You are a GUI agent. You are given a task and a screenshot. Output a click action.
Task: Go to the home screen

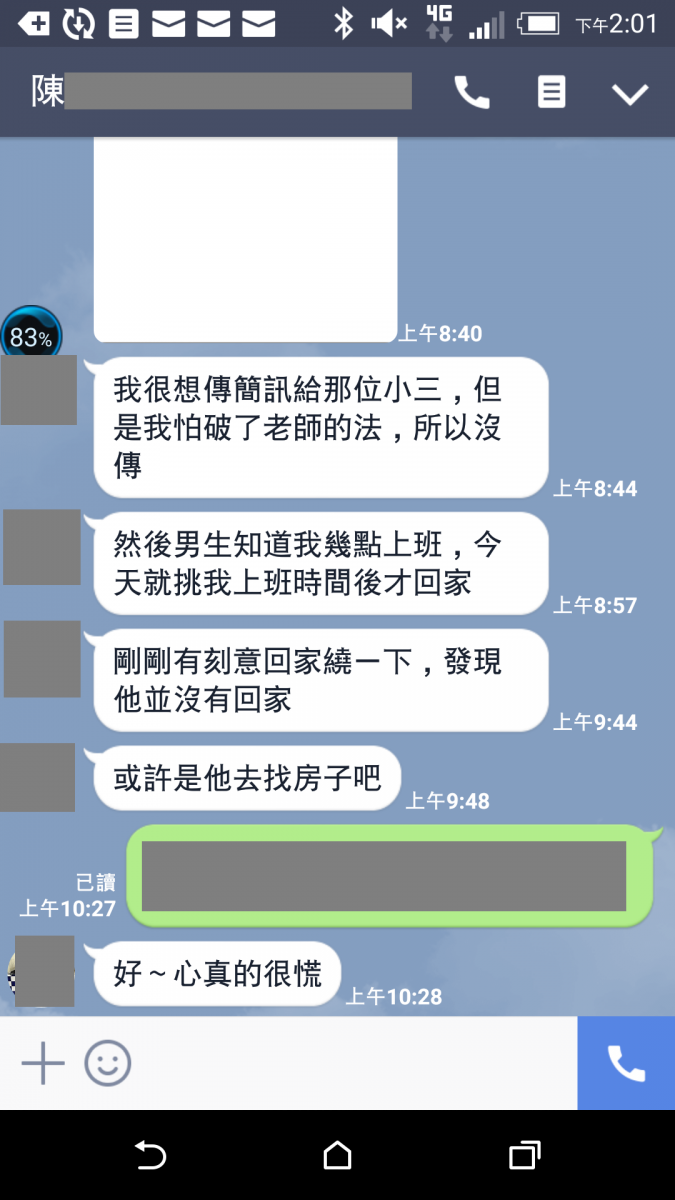pyautogui.click(x=338, y=1156)
